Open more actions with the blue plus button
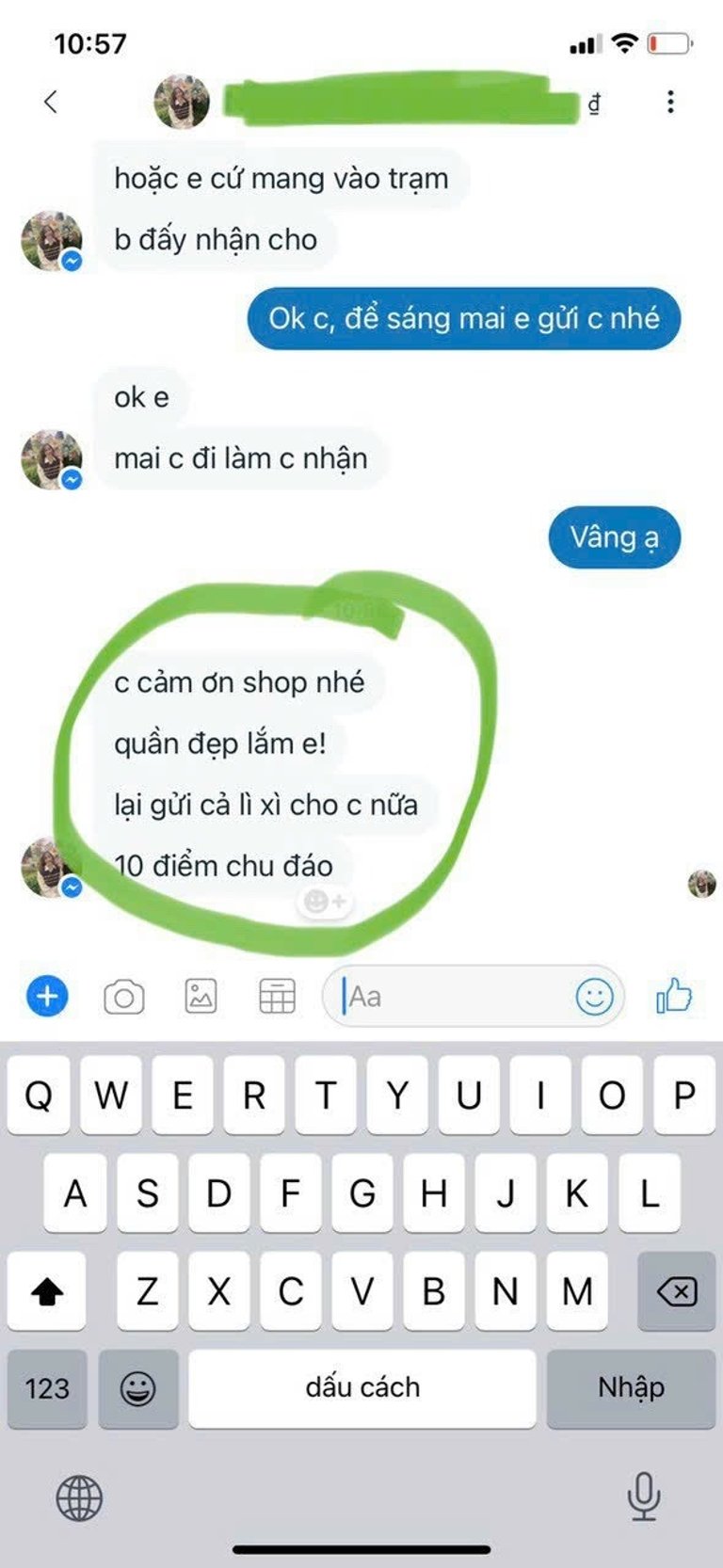 point(47,996)
